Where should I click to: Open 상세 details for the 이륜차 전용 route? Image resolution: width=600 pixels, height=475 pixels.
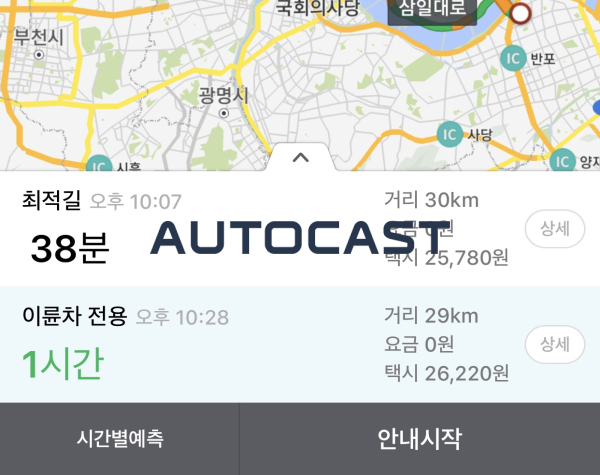[x=554, y=345]
